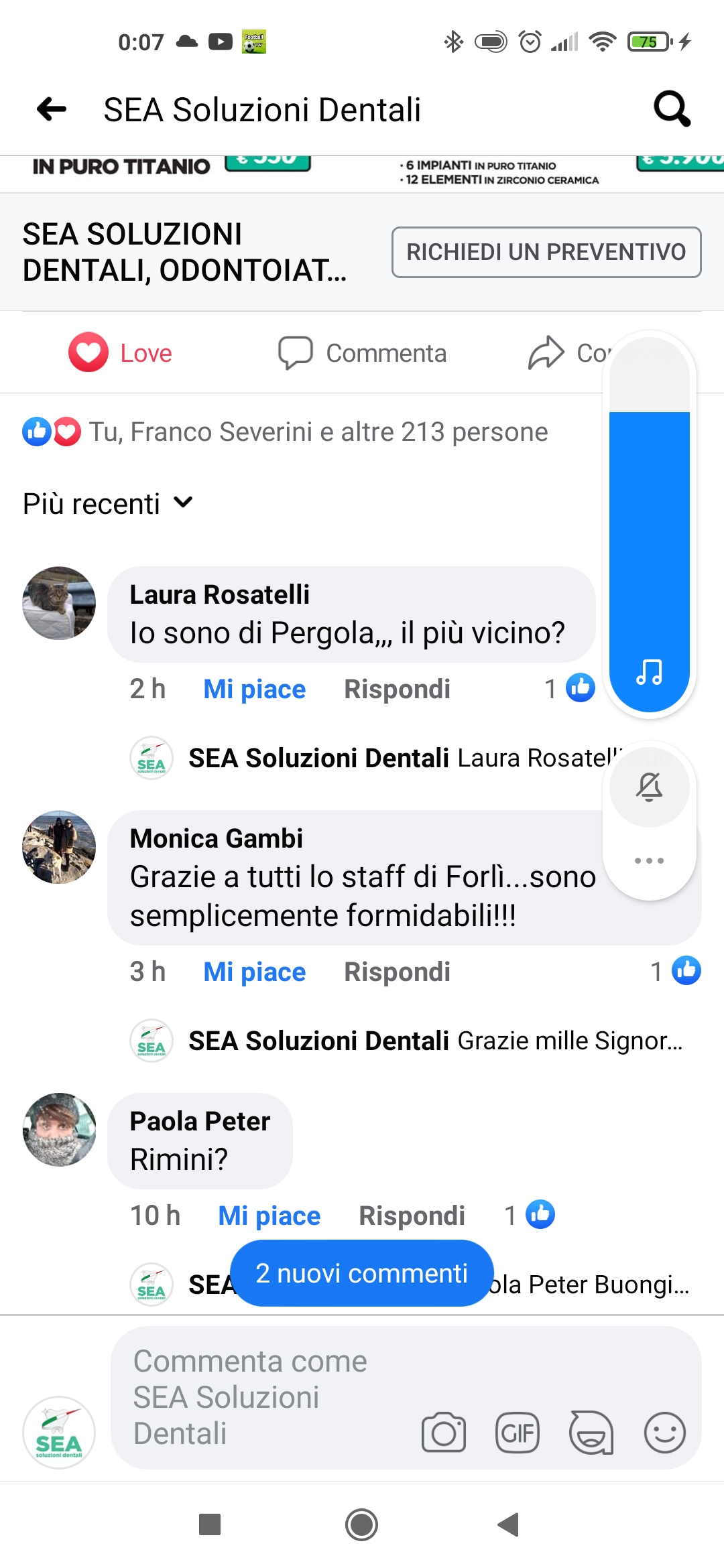Like Monica Gambi's comment
Screen dimensions: 724x1568
[x=254, y=972]
